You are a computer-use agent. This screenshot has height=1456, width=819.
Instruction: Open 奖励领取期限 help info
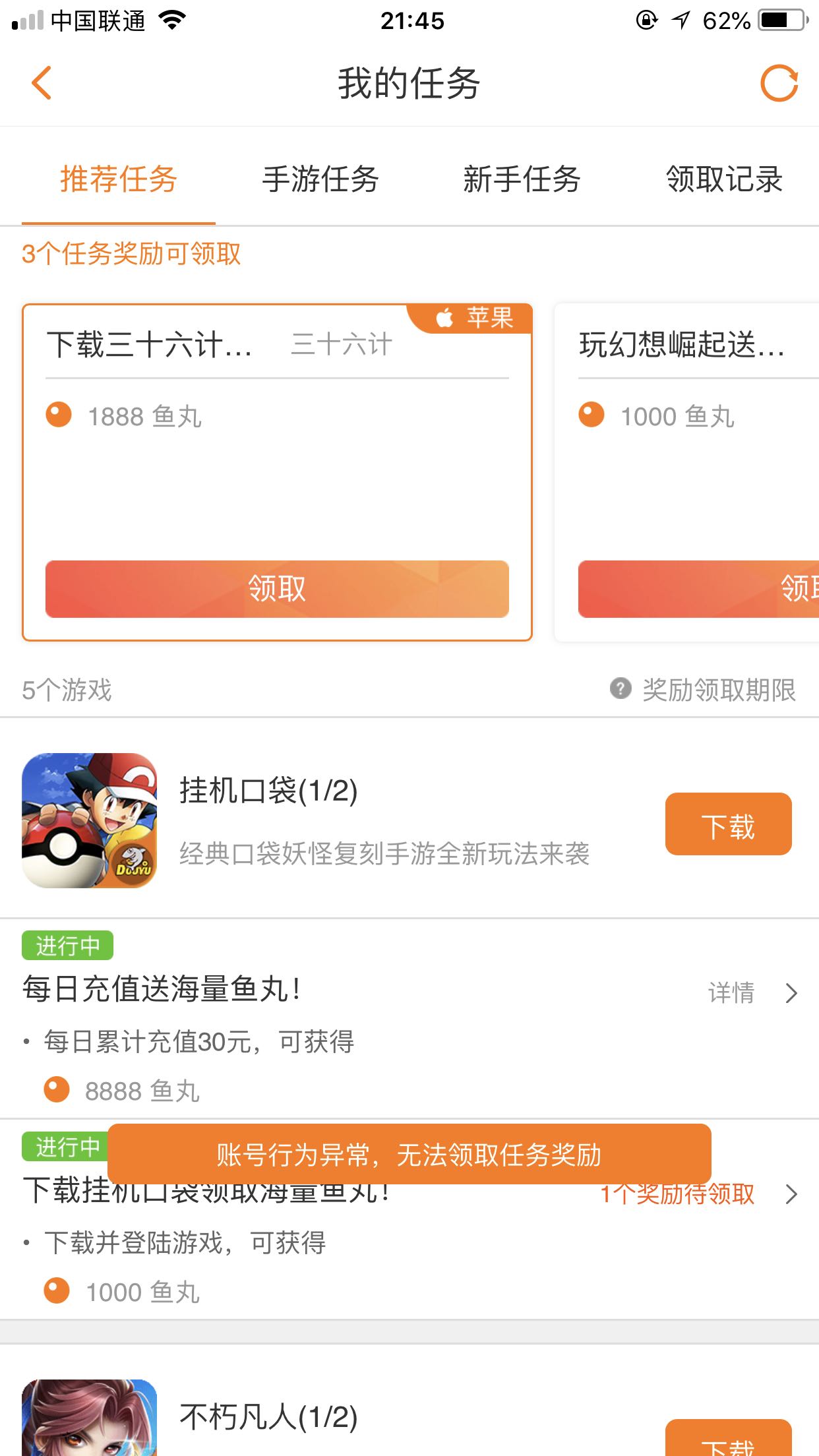[x=704, y=690]
